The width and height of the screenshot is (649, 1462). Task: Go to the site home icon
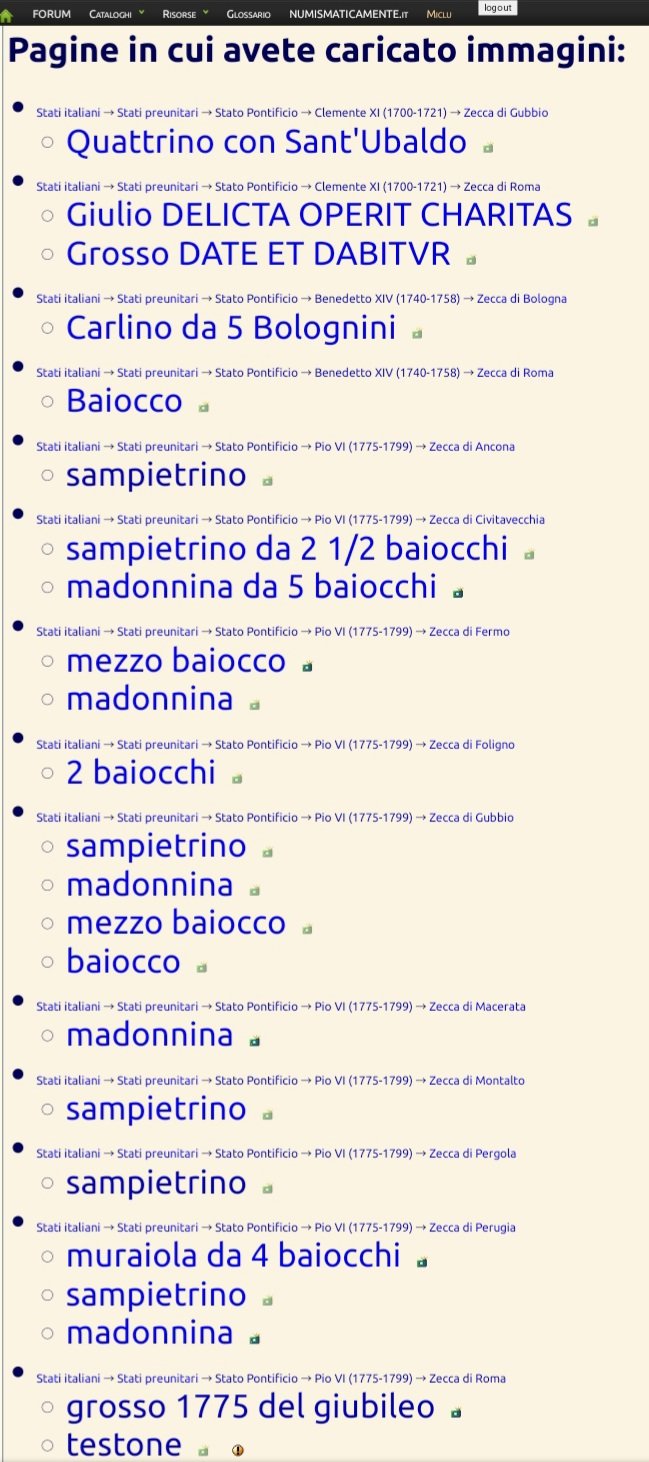pos(7,15)
